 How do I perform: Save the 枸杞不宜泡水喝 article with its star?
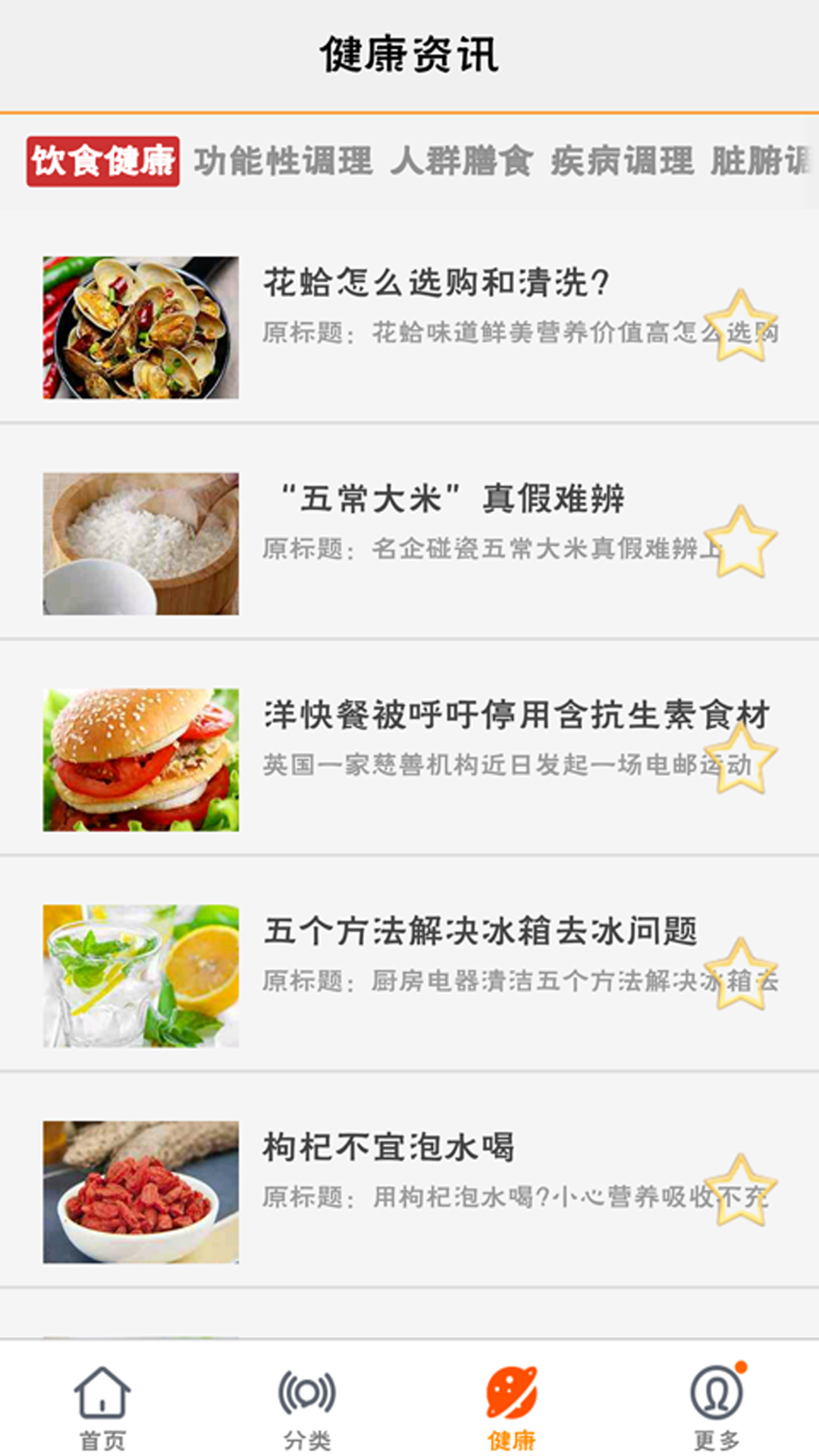click(x=740, y=1191)
